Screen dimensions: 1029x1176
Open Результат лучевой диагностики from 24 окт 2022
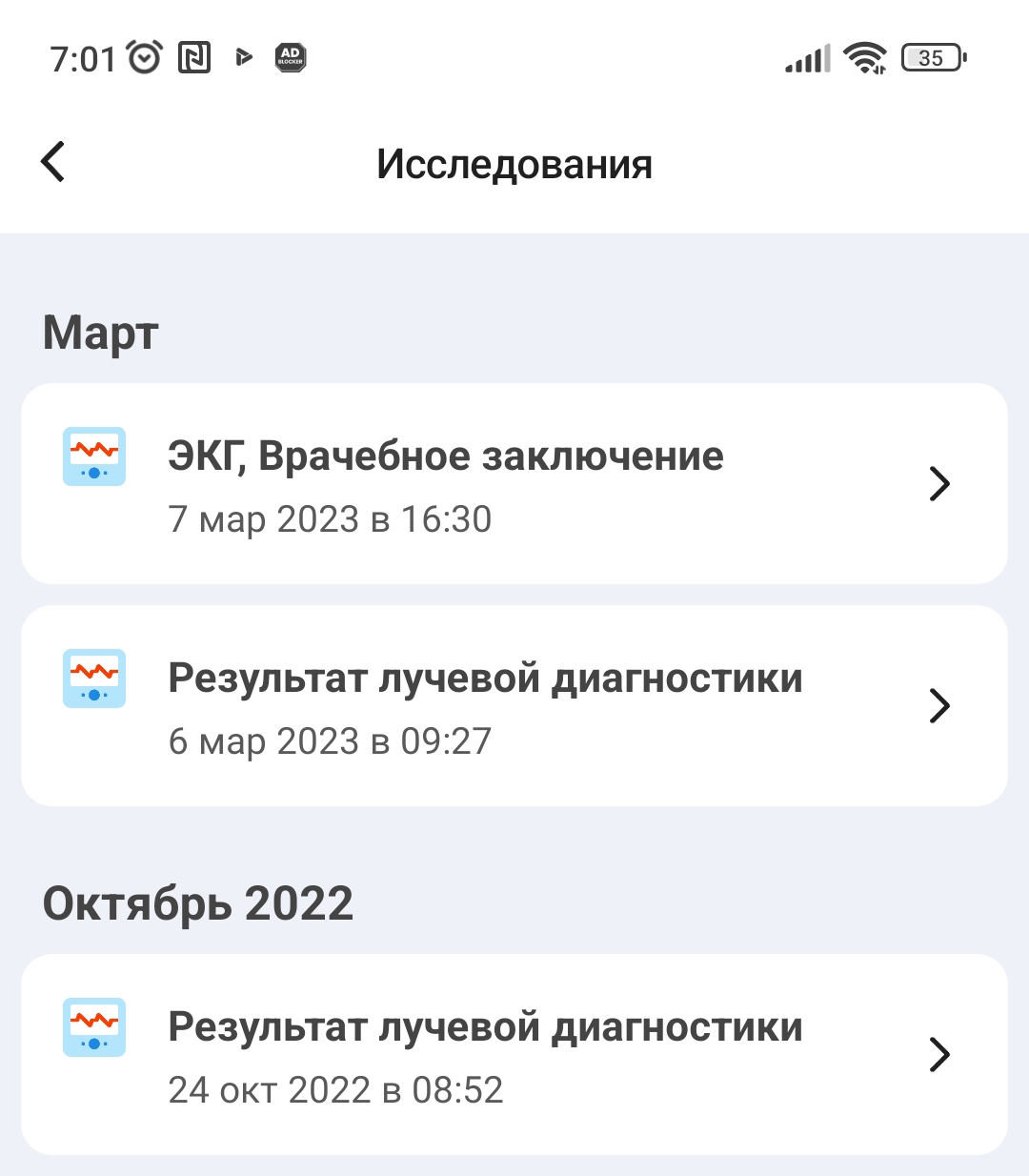pyautogui.click(x=514, y=1055)
